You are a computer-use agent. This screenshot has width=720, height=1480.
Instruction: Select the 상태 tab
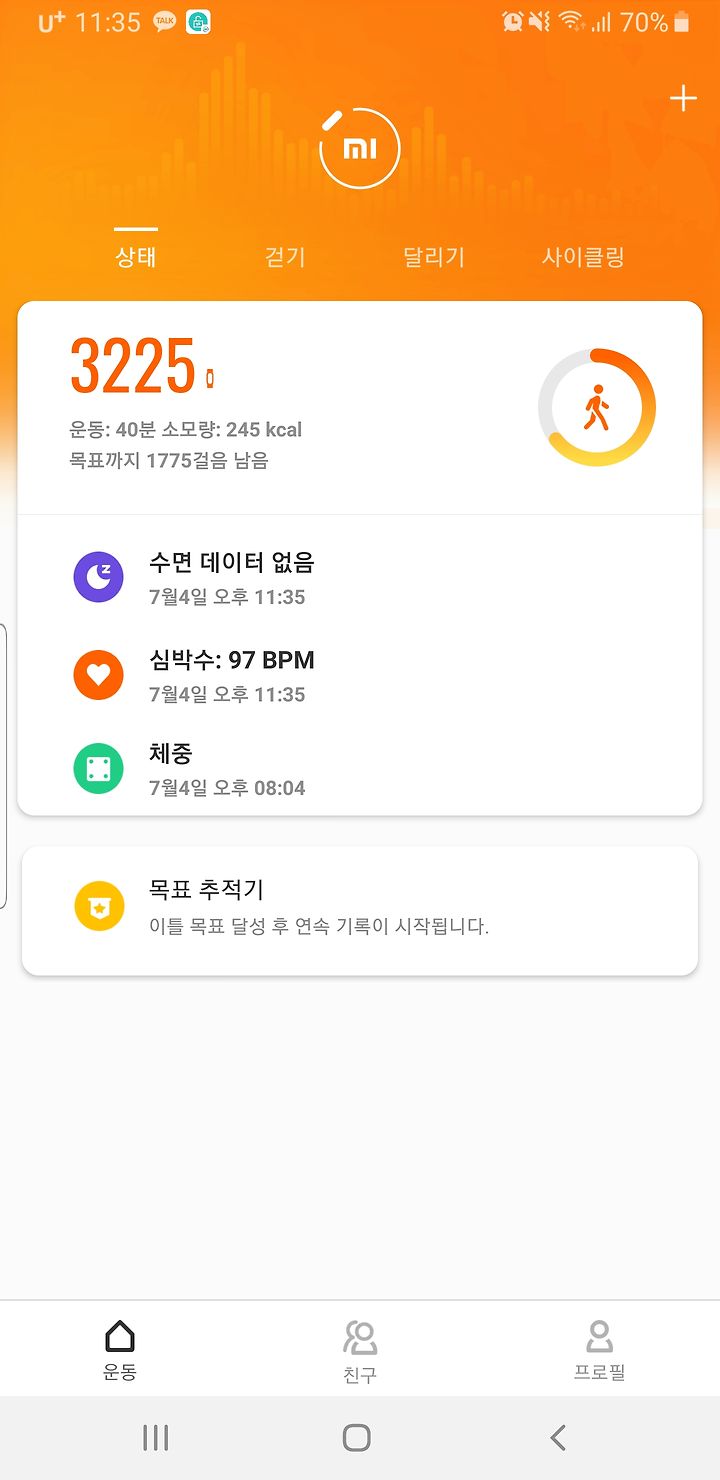point(136,257)
